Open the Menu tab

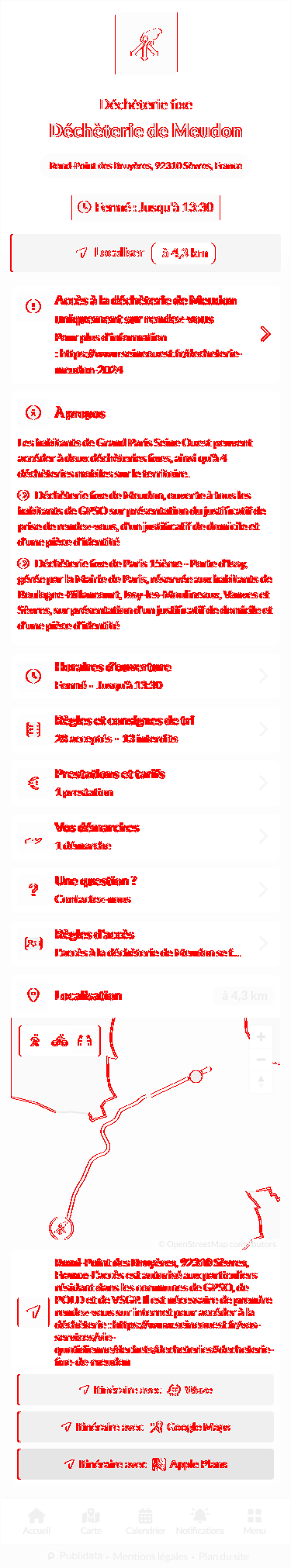coord(254,1521)
